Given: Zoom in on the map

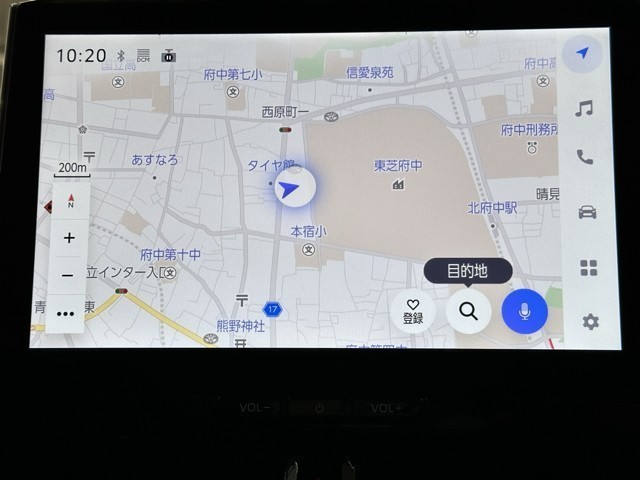Looking at the screenshot, I should tap(69, 238).
